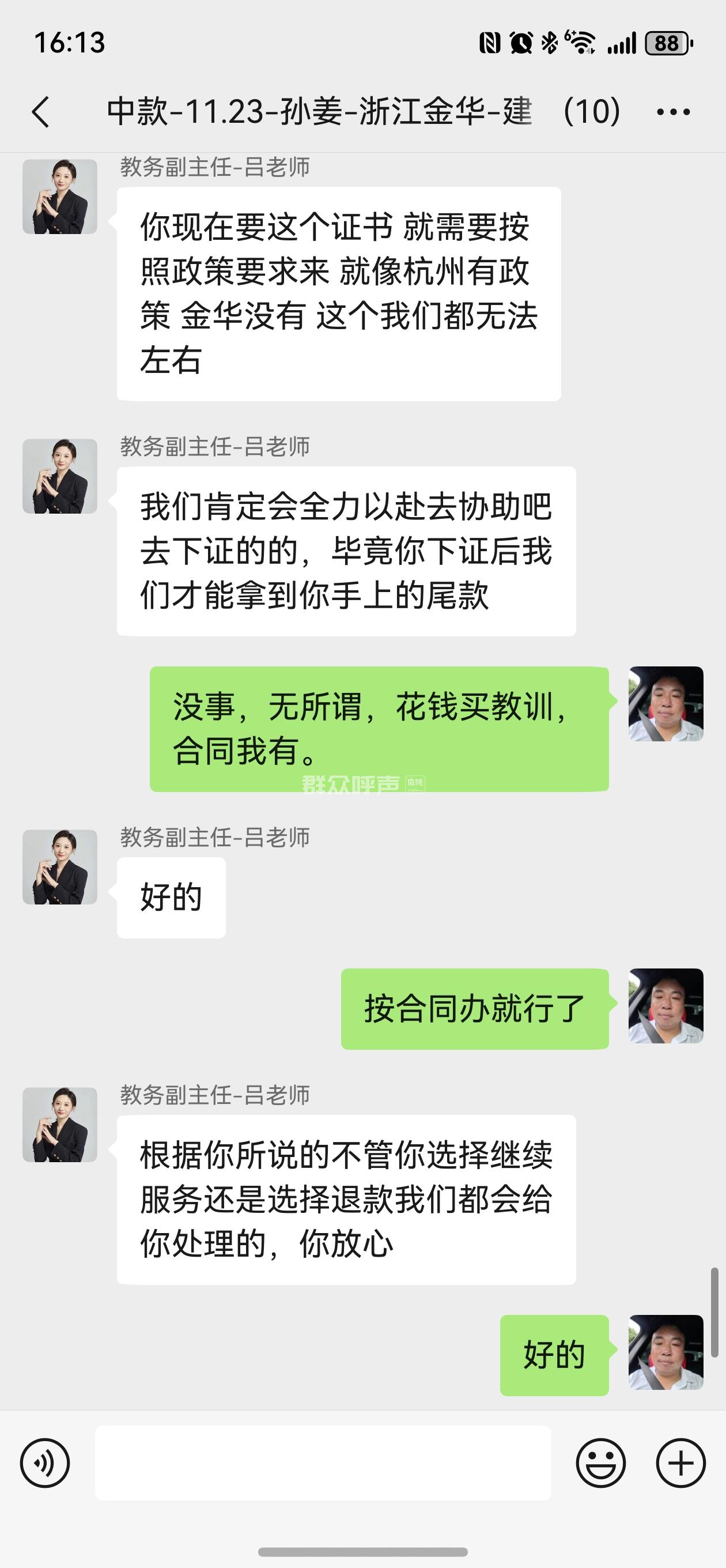Open the emoji sticker panel
This screenshot has height=1568, width=726.
pyautogui.click(x=600, y=1463)
